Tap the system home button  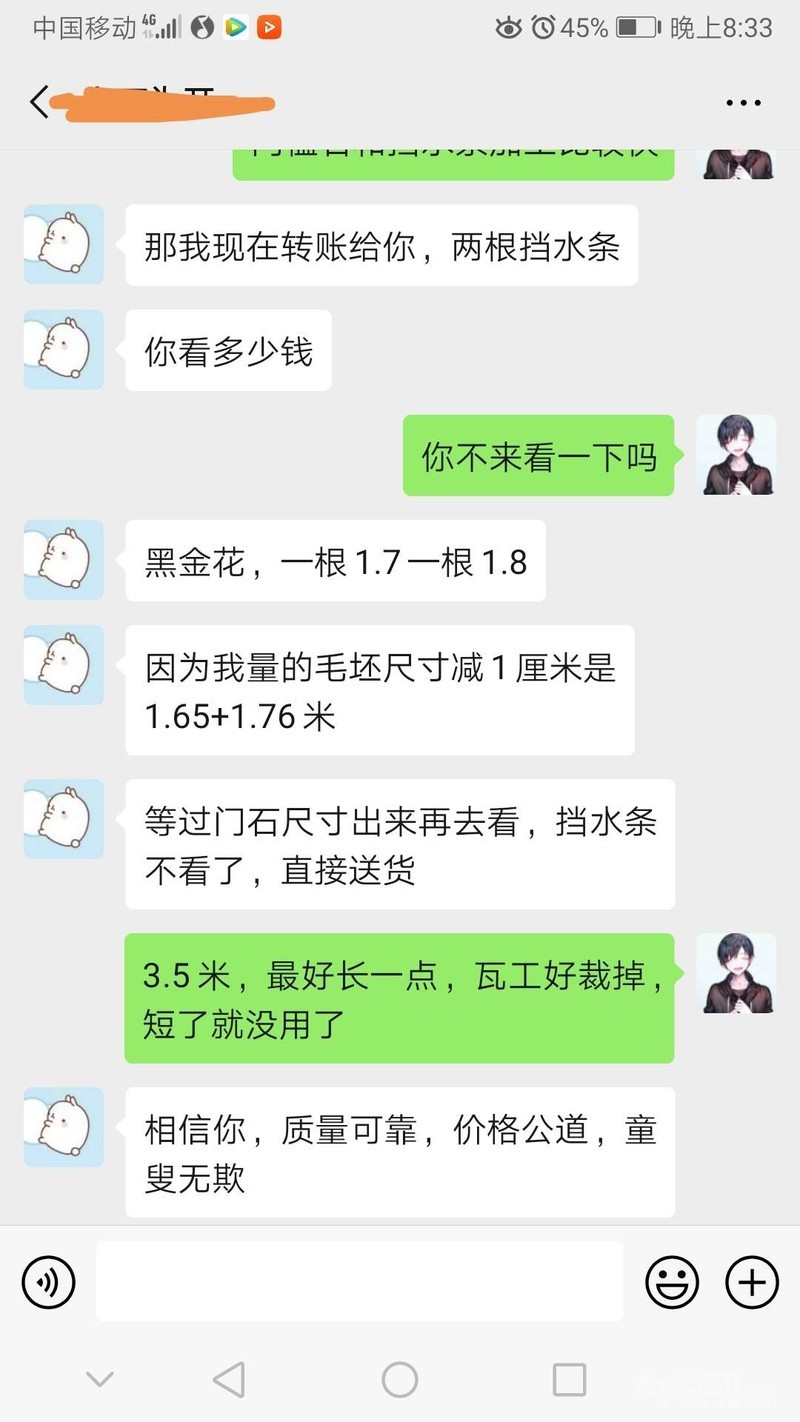pos(400,1380)
